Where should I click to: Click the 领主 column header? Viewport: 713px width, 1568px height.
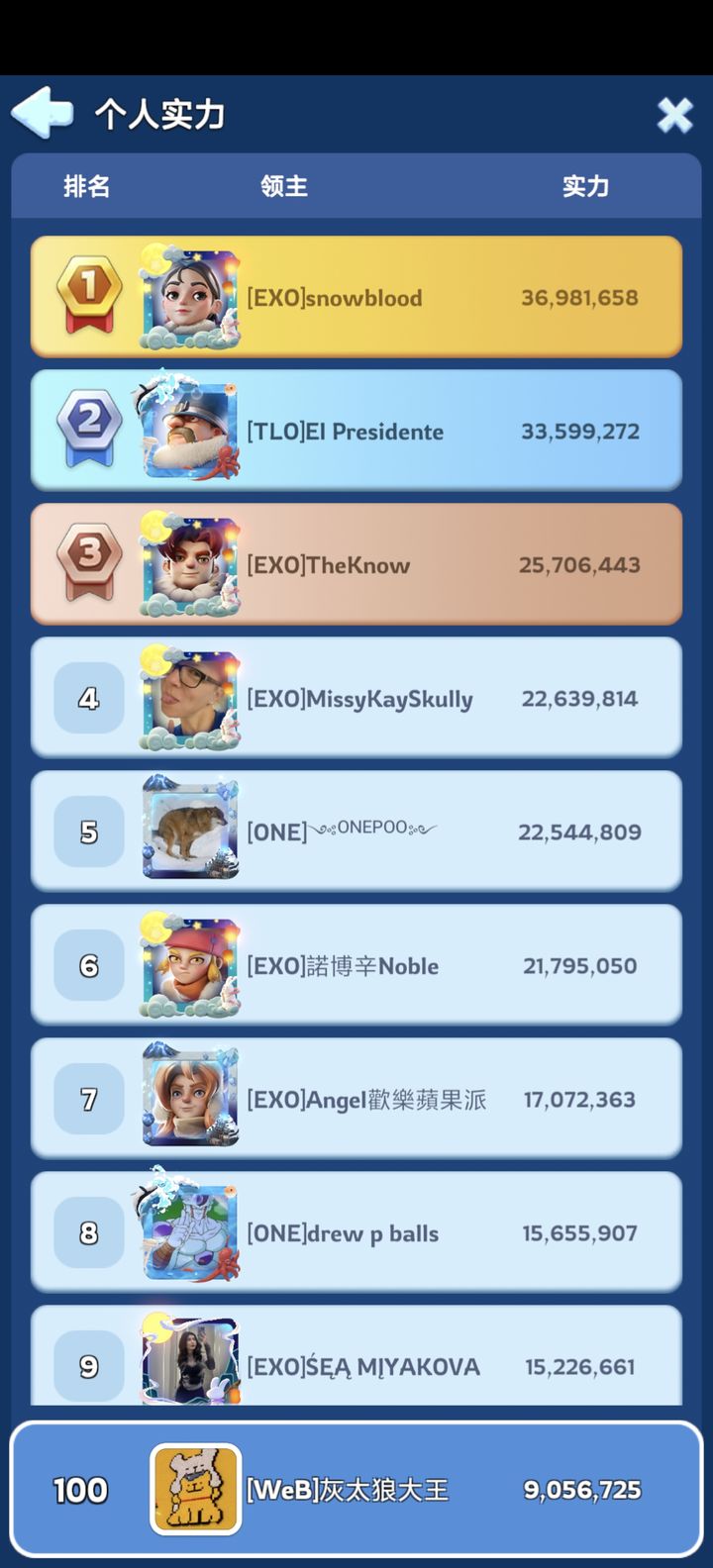[285, 186]
